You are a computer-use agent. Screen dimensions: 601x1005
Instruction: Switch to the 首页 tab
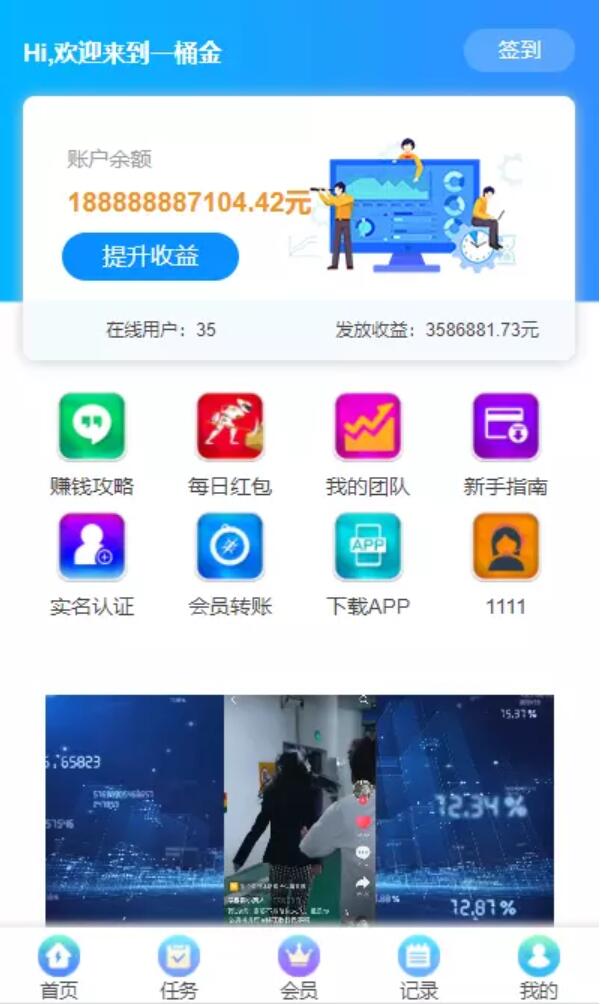[x=59, y=968]
